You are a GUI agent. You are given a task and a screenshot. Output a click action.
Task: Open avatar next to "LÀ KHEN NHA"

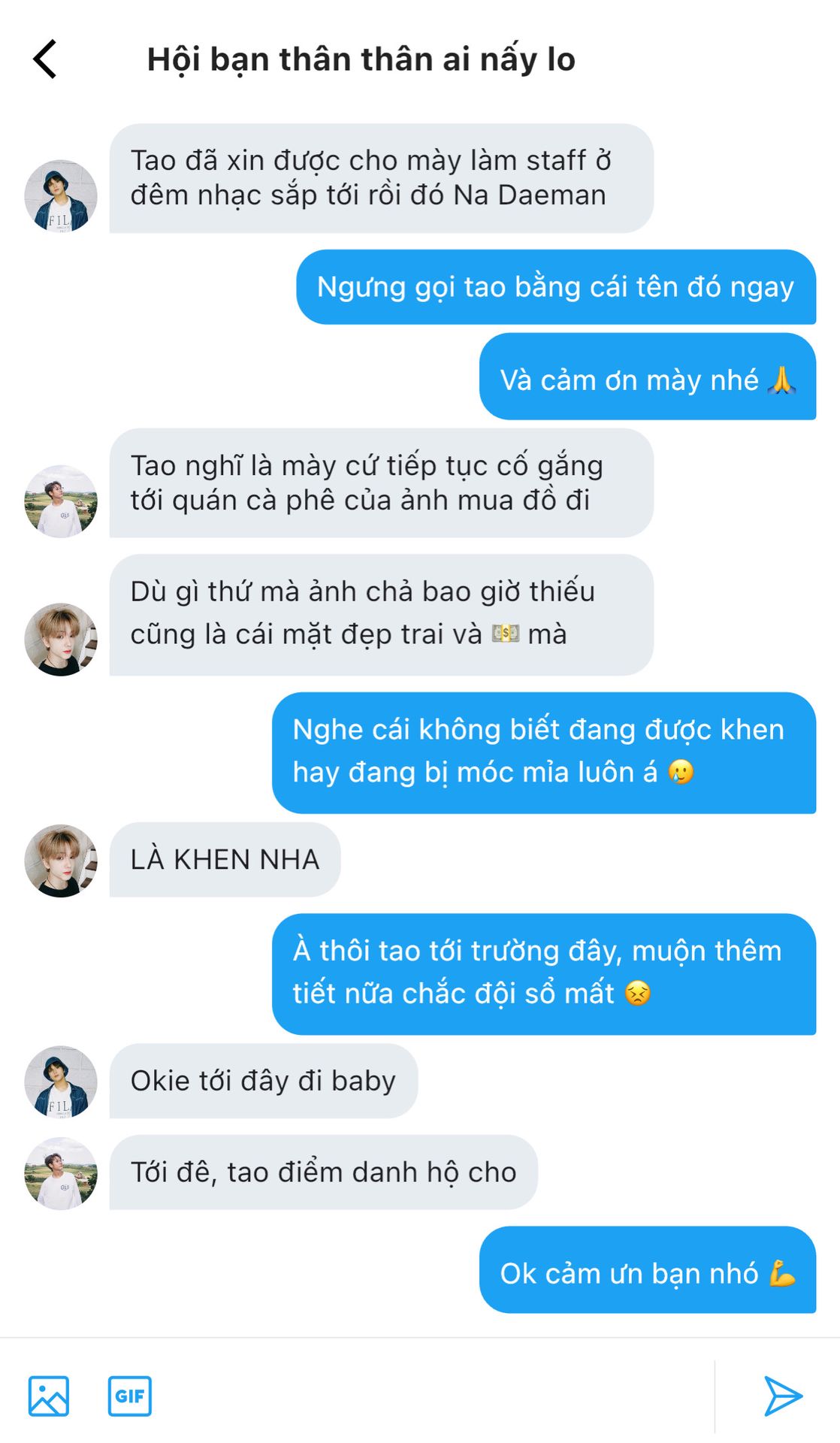(x=61, y=861)
